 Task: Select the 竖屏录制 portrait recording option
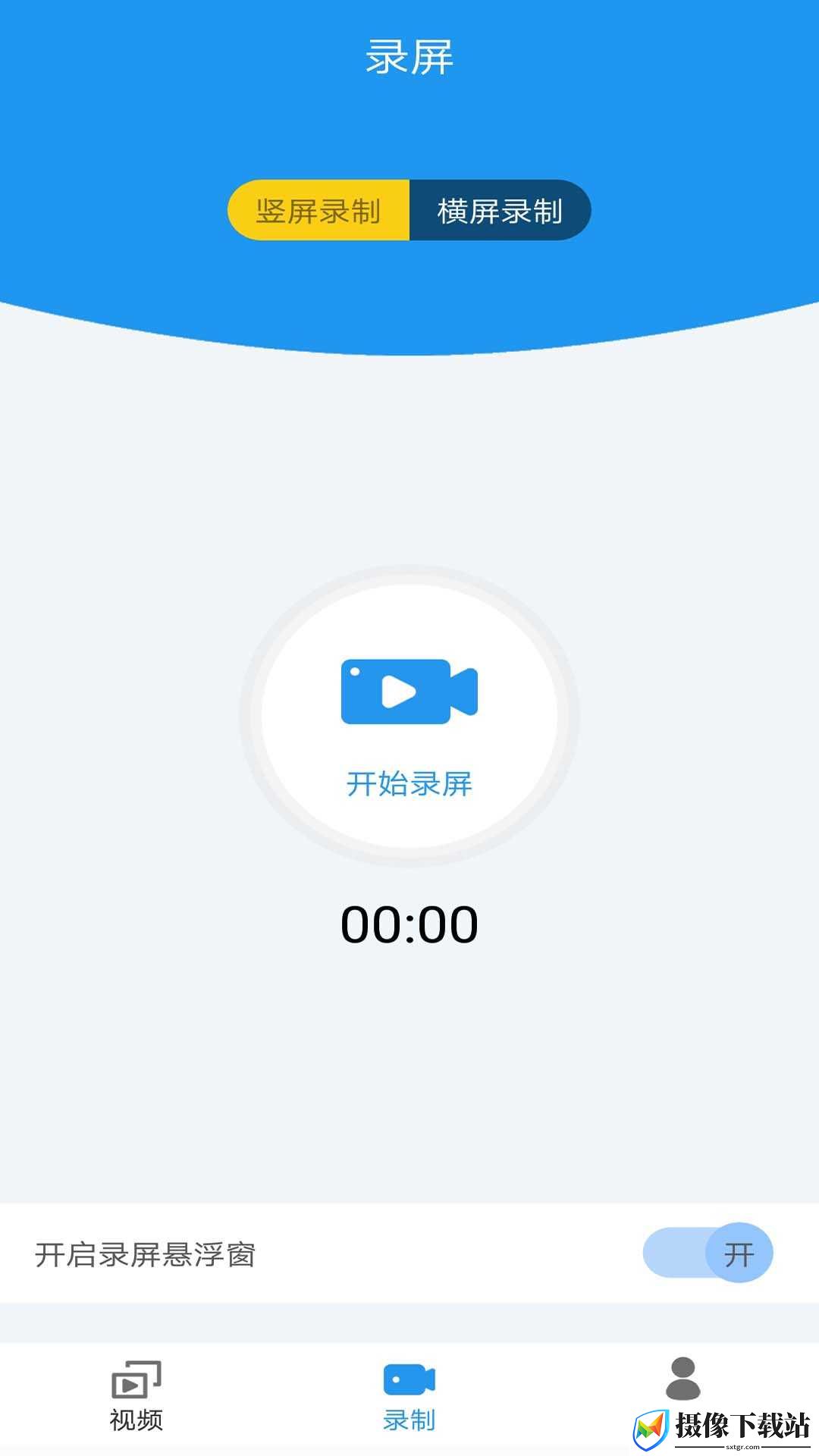coord(318,210)
